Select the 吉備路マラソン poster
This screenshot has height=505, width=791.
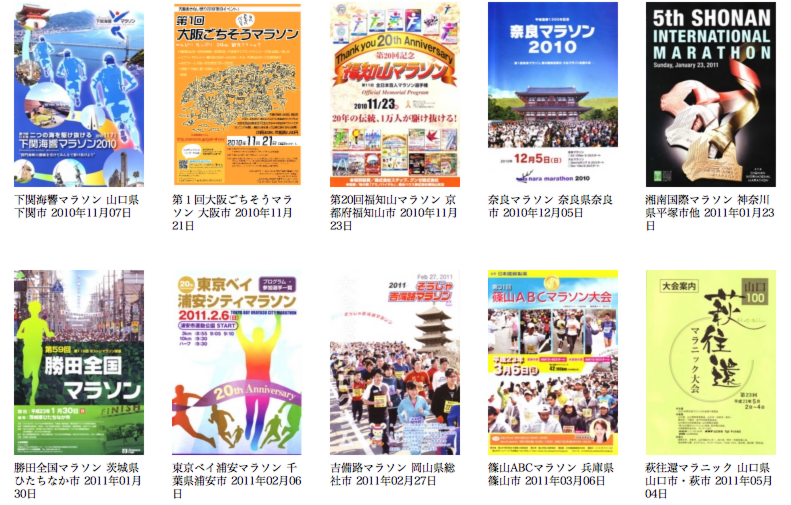click(395, 362)
